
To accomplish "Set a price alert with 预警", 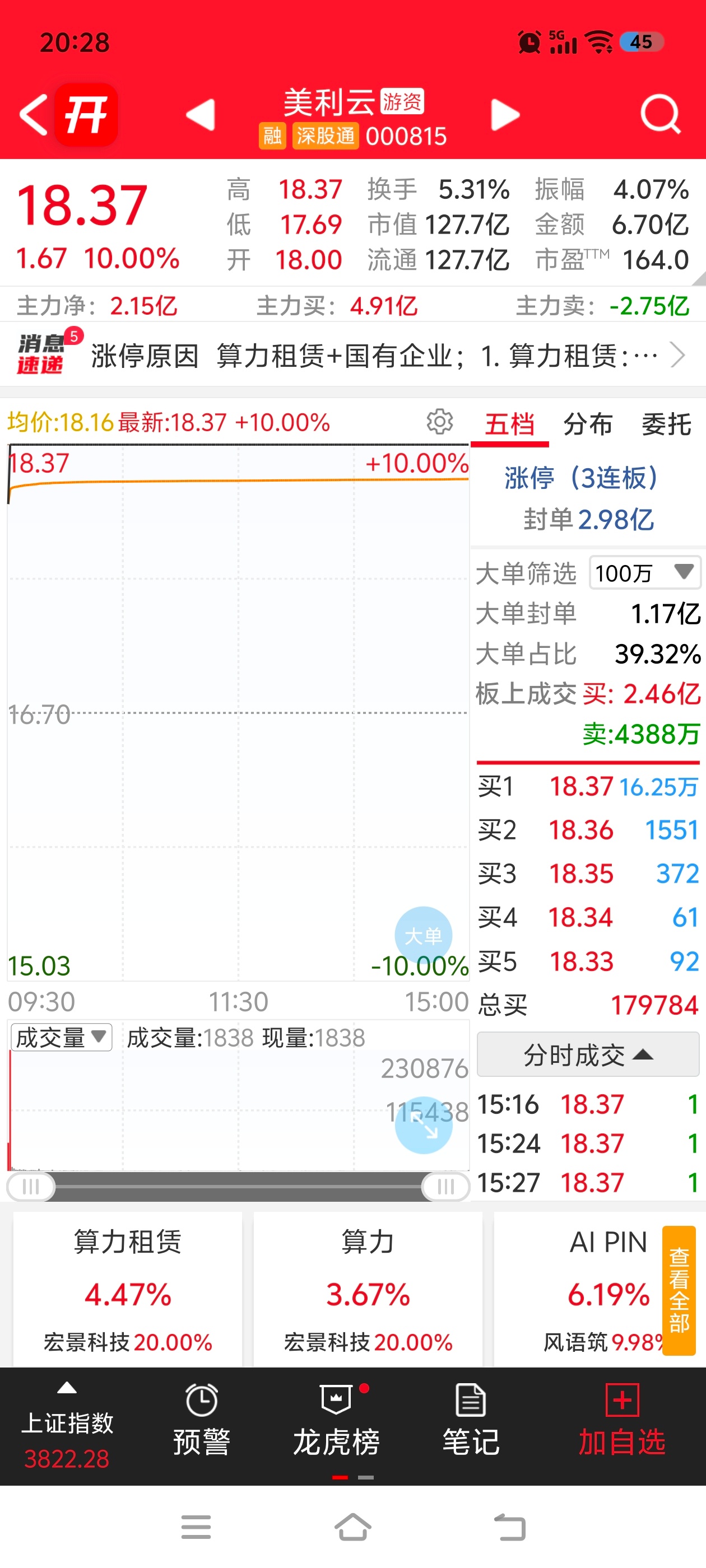I will coord(202,1421).
